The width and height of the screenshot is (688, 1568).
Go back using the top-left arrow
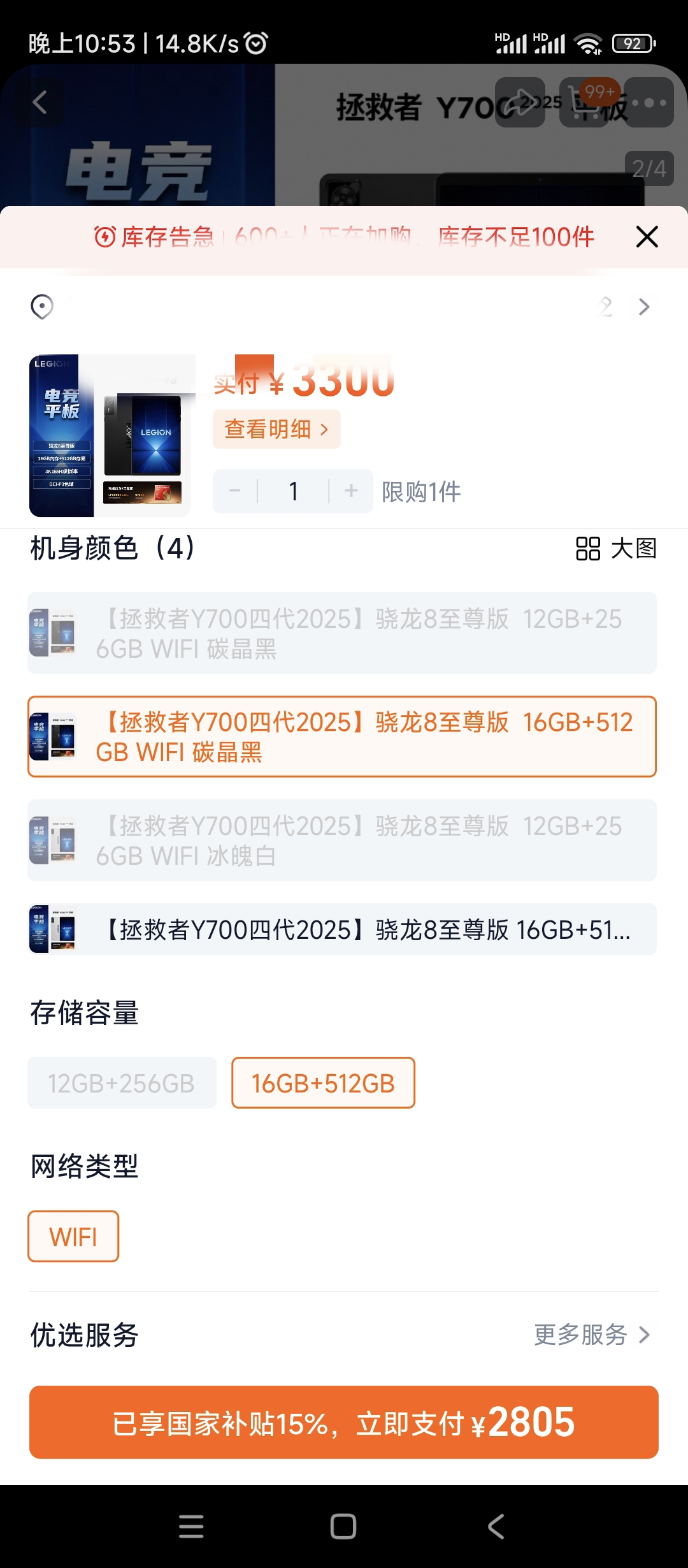pyautogui.click(x=39, y=102)
